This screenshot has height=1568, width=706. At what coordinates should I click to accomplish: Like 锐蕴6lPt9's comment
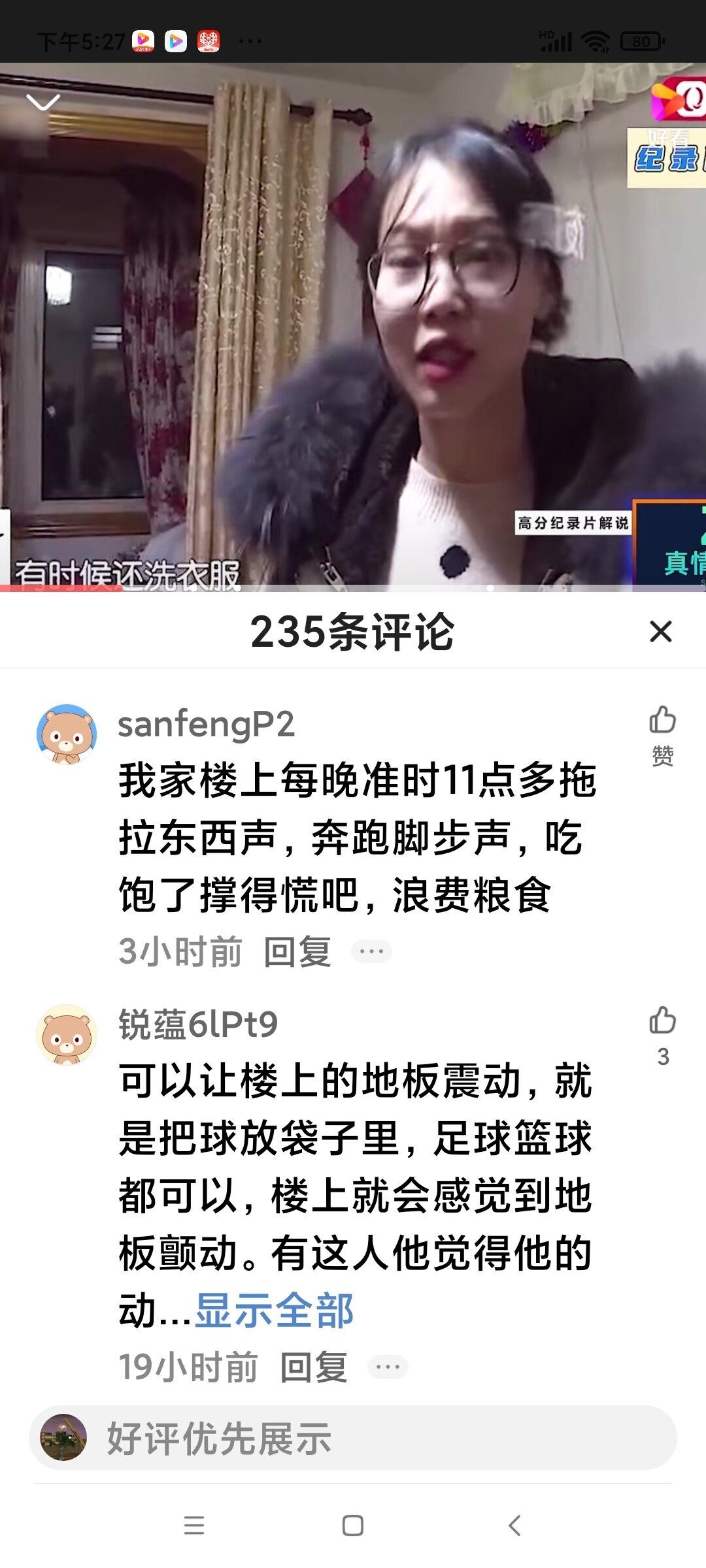pos(662,1022)
